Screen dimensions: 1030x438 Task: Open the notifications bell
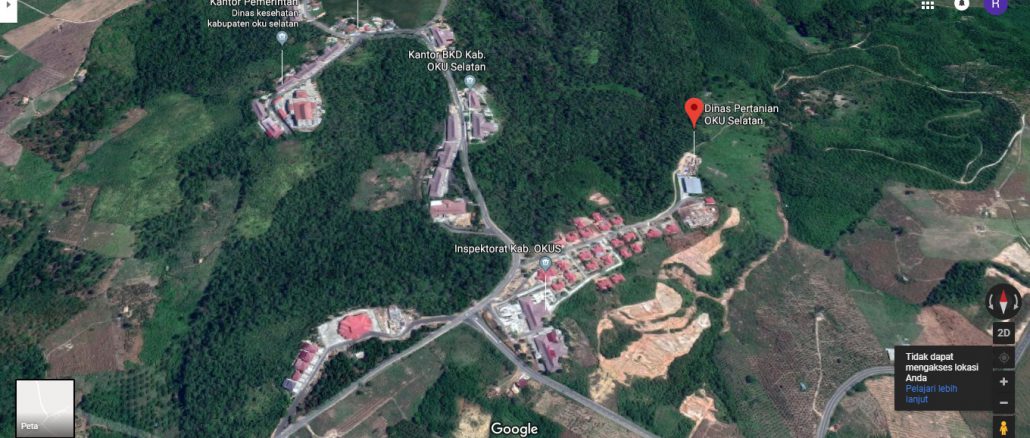click(962, 5)
